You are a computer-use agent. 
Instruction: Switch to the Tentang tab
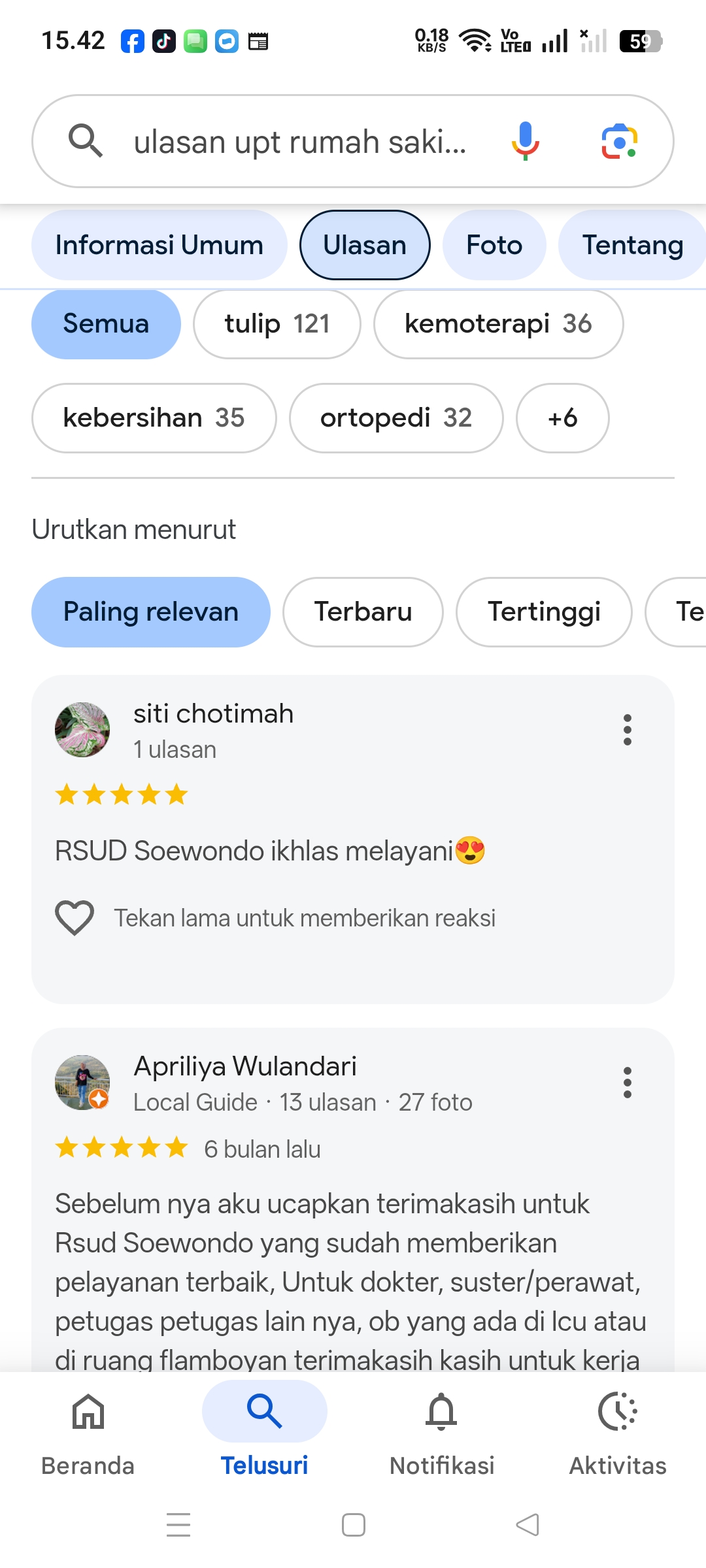(x=631, y=246)
